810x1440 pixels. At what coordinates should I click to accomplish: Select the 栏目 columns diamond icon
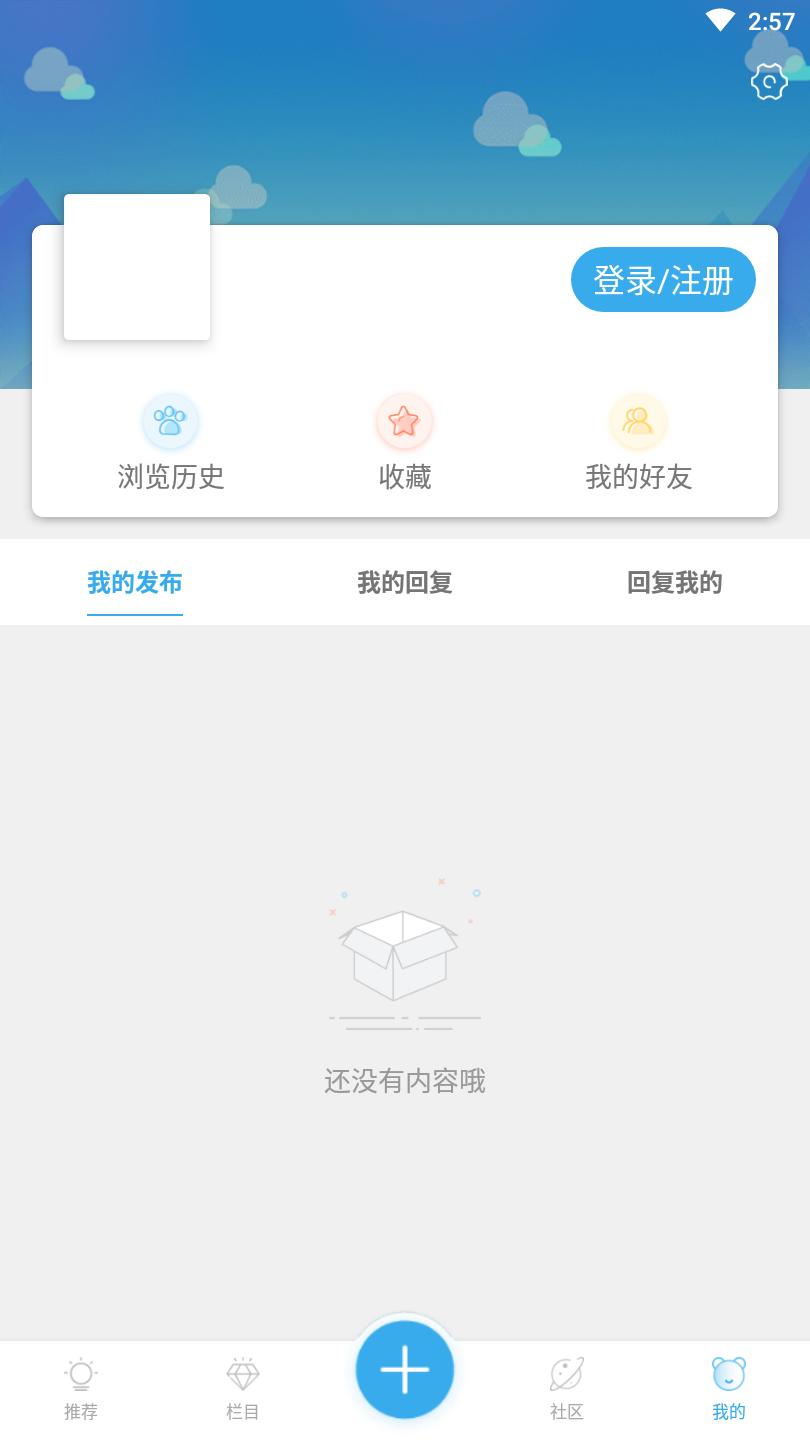pos(242,1374)
